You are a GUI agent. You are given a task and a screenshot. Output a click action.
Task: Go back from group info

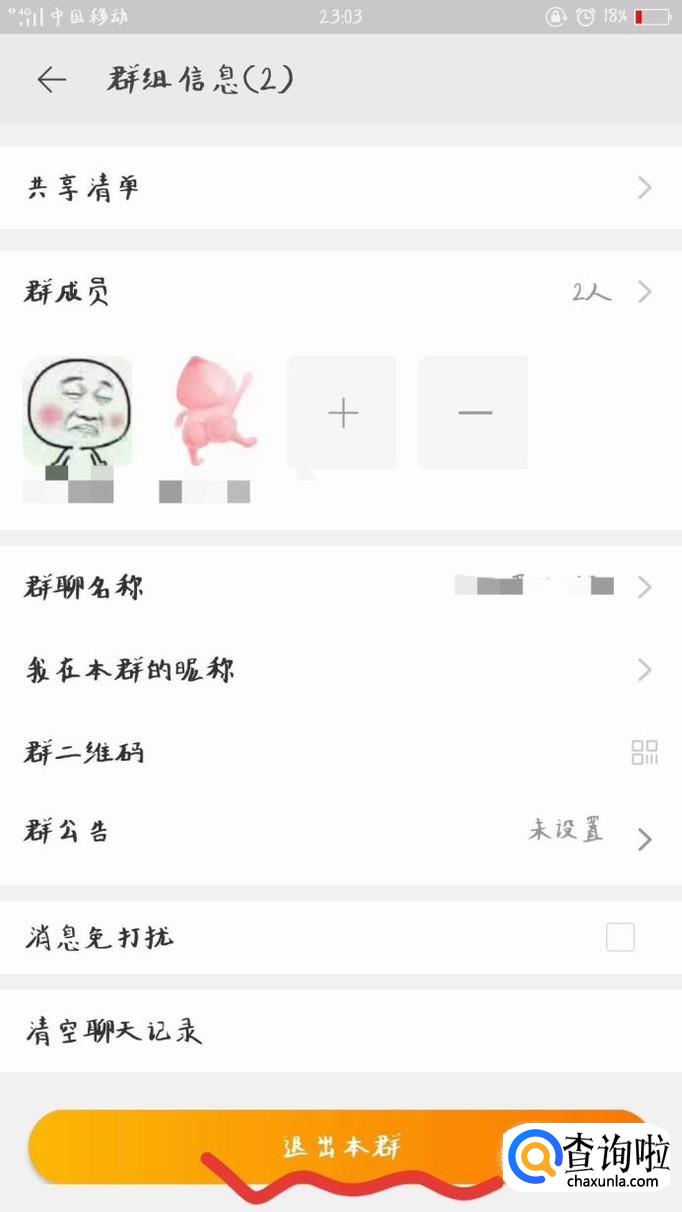(51, 80)
